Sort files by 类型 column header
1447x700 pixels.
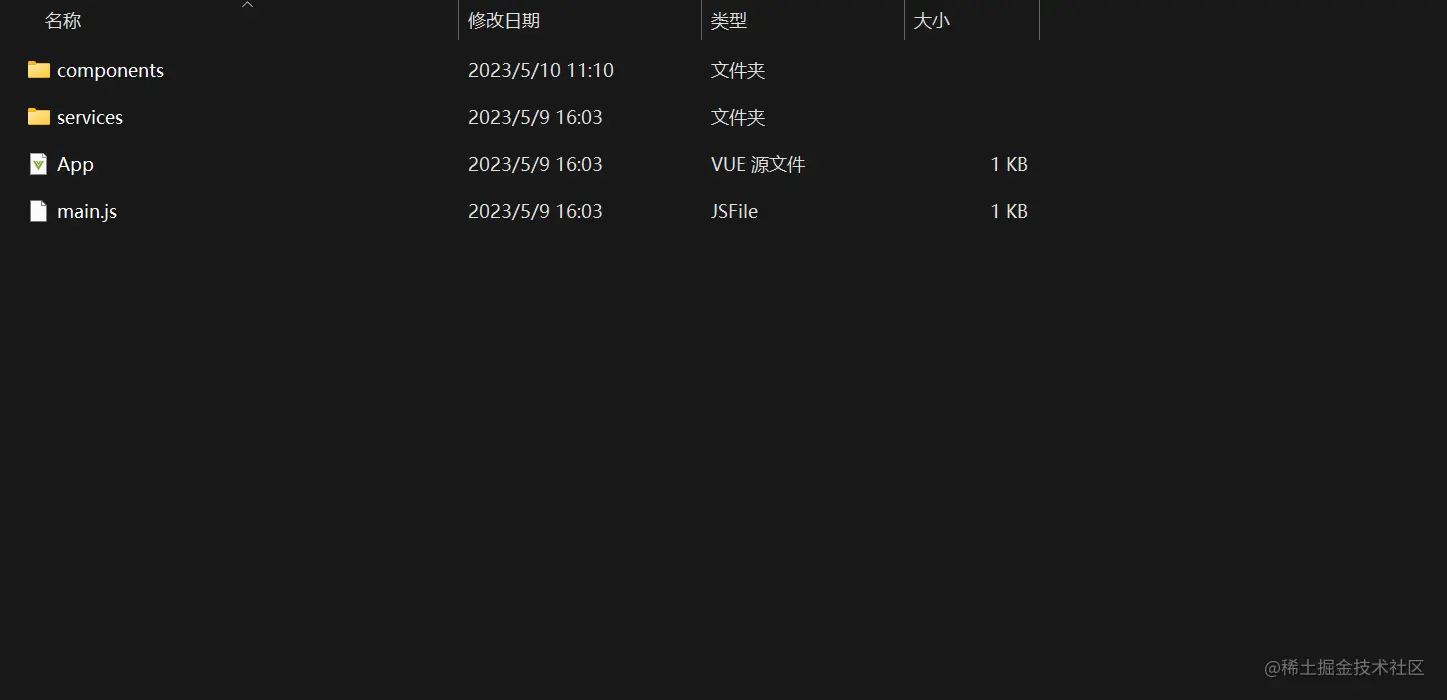[729, 21]
